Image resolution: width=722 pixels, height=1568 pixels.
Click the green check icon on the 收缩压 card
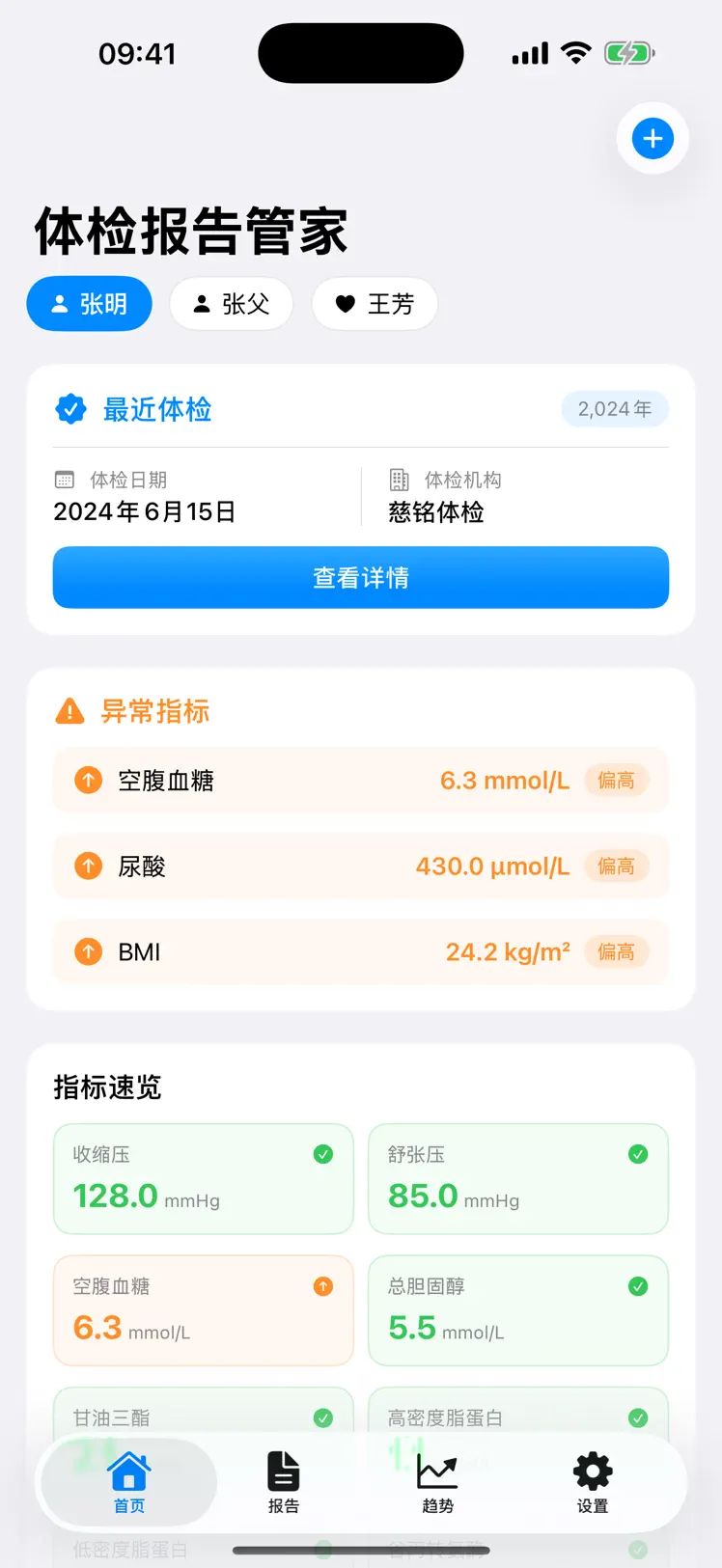(x=323, y=1154)
